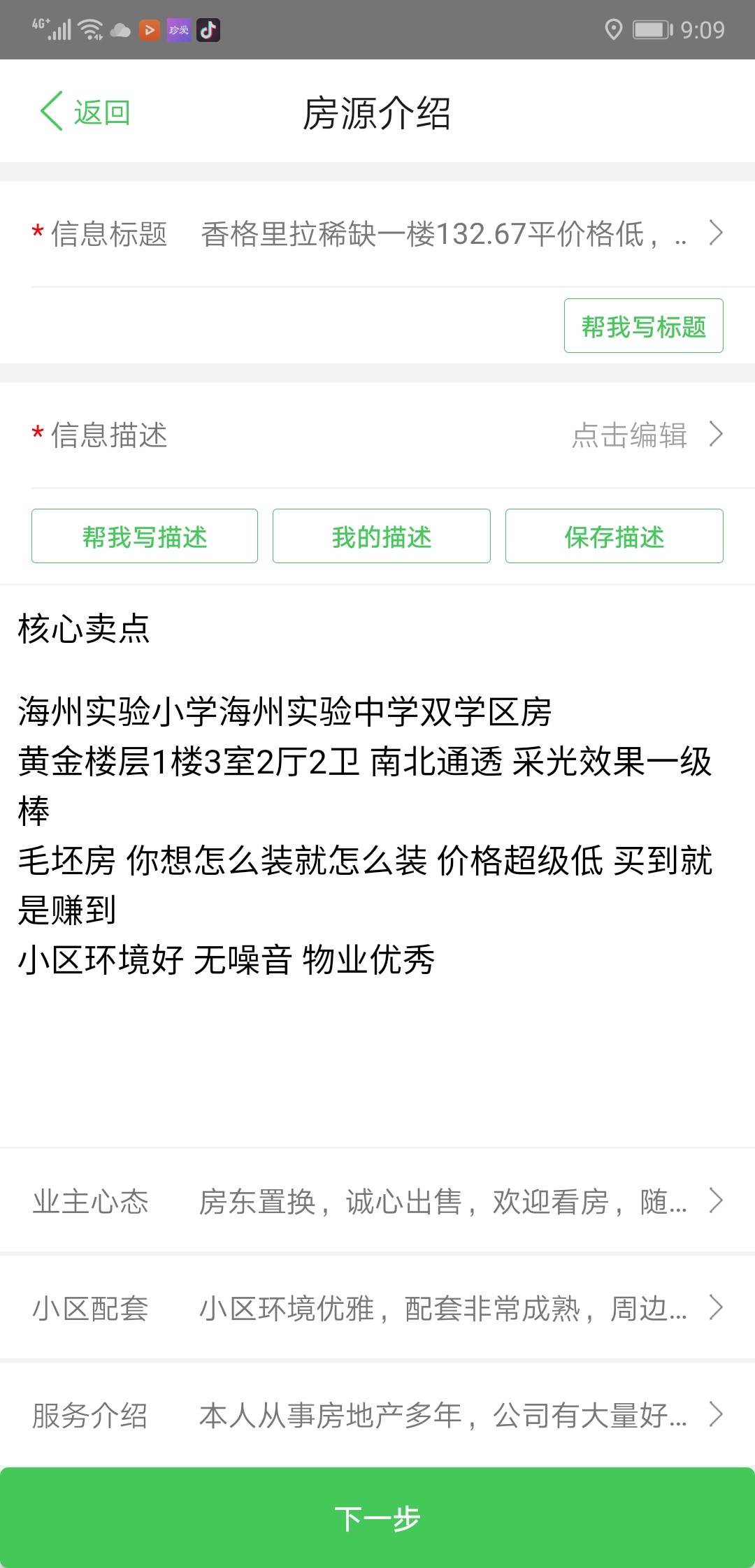Tap the 帮我写标题 button

click(x=643, y=326)
